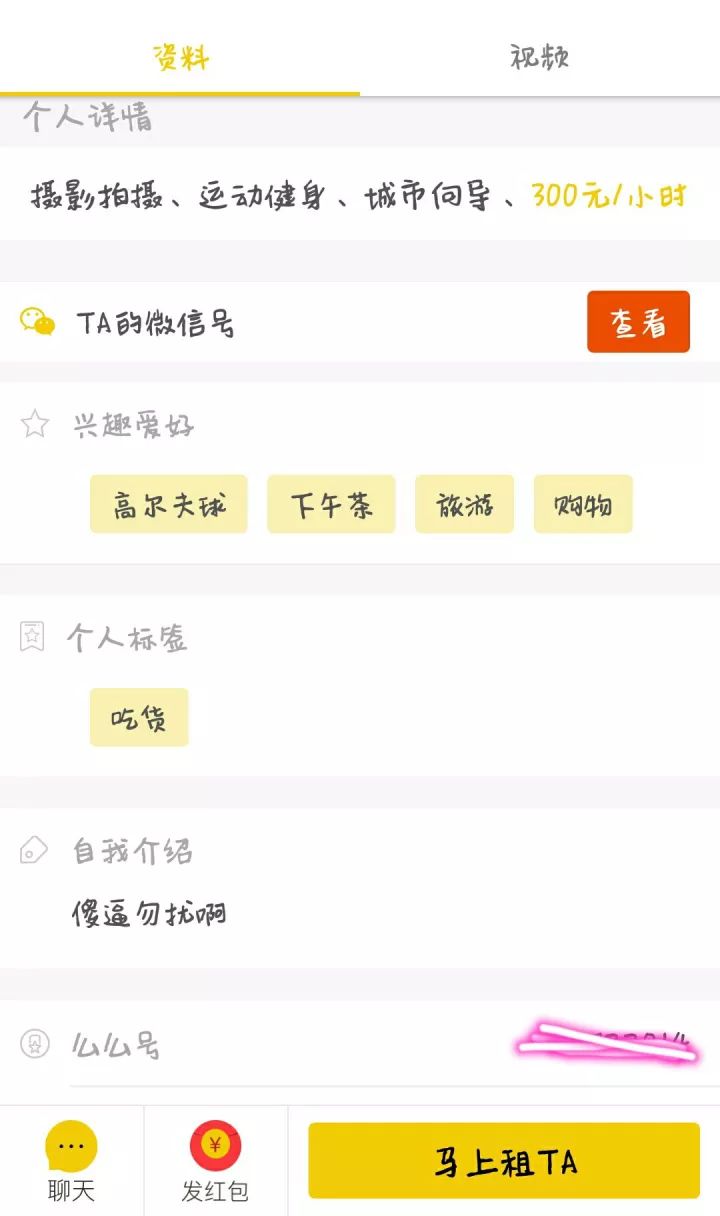
Task: Tap the 旅游 interest chip
Action: (464, 504)
